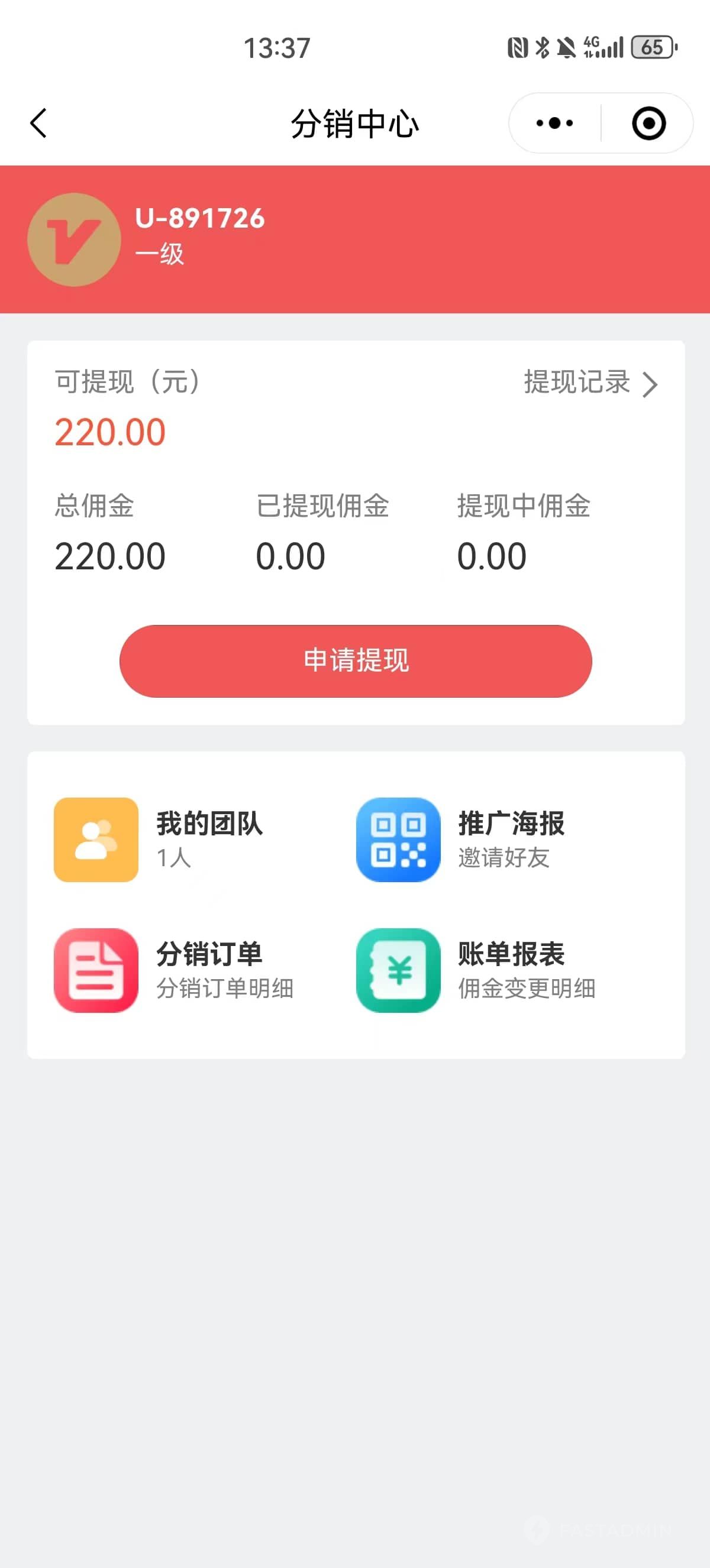Tap the 申请提现 button

(356, 661)
